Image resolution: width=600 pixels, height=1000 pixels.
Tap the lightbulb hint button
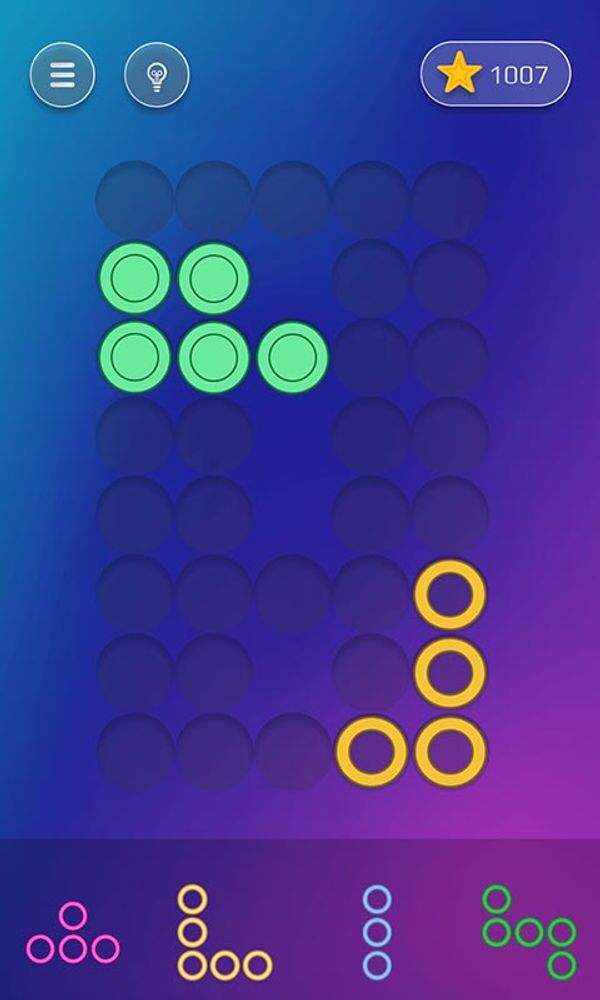(x=156, y=74)
